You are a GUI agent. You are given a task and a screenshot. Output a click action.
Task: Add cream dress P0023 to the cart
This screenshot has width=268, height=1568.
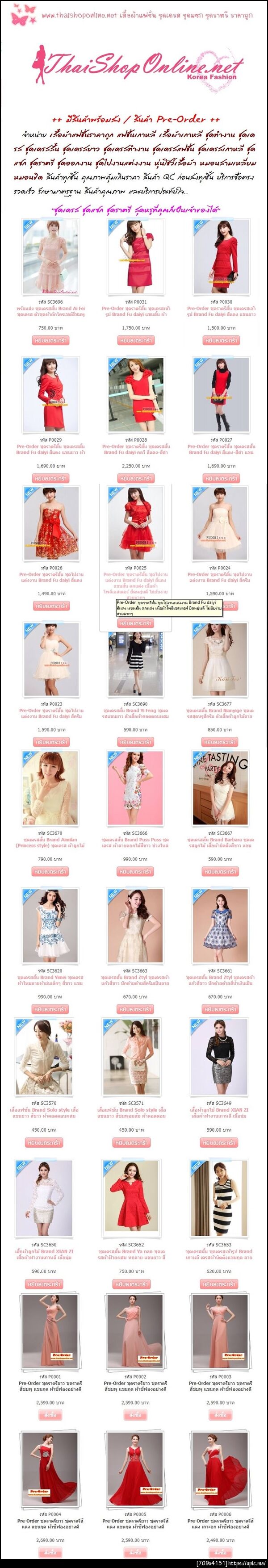coord(50,742)
